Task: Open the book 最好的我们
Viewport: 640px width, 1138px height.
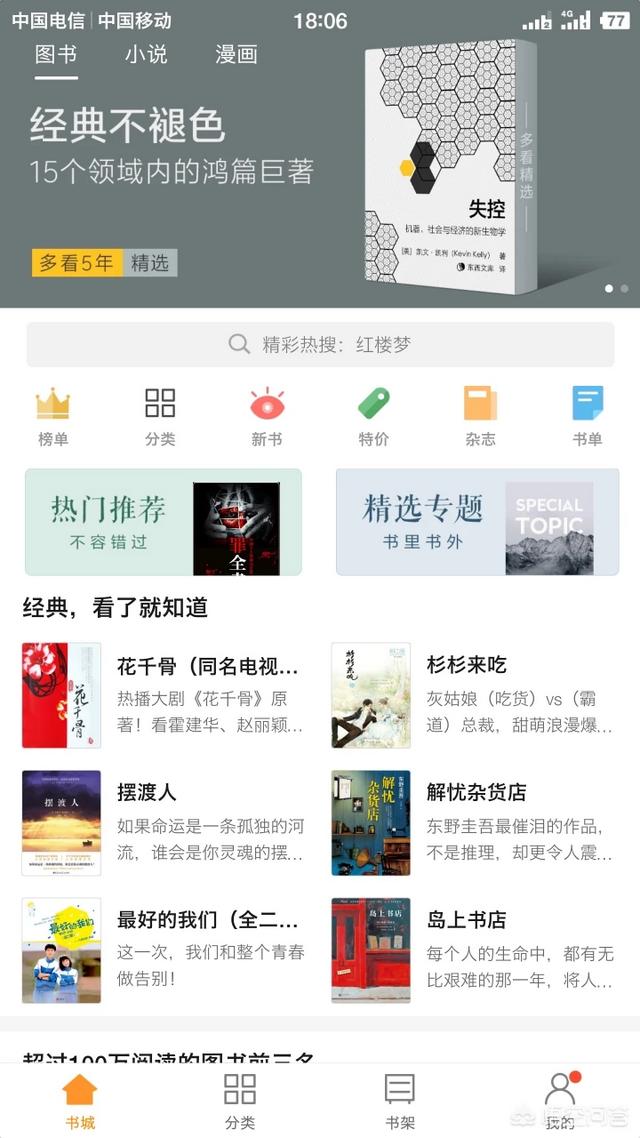Action: click(165, 949)
